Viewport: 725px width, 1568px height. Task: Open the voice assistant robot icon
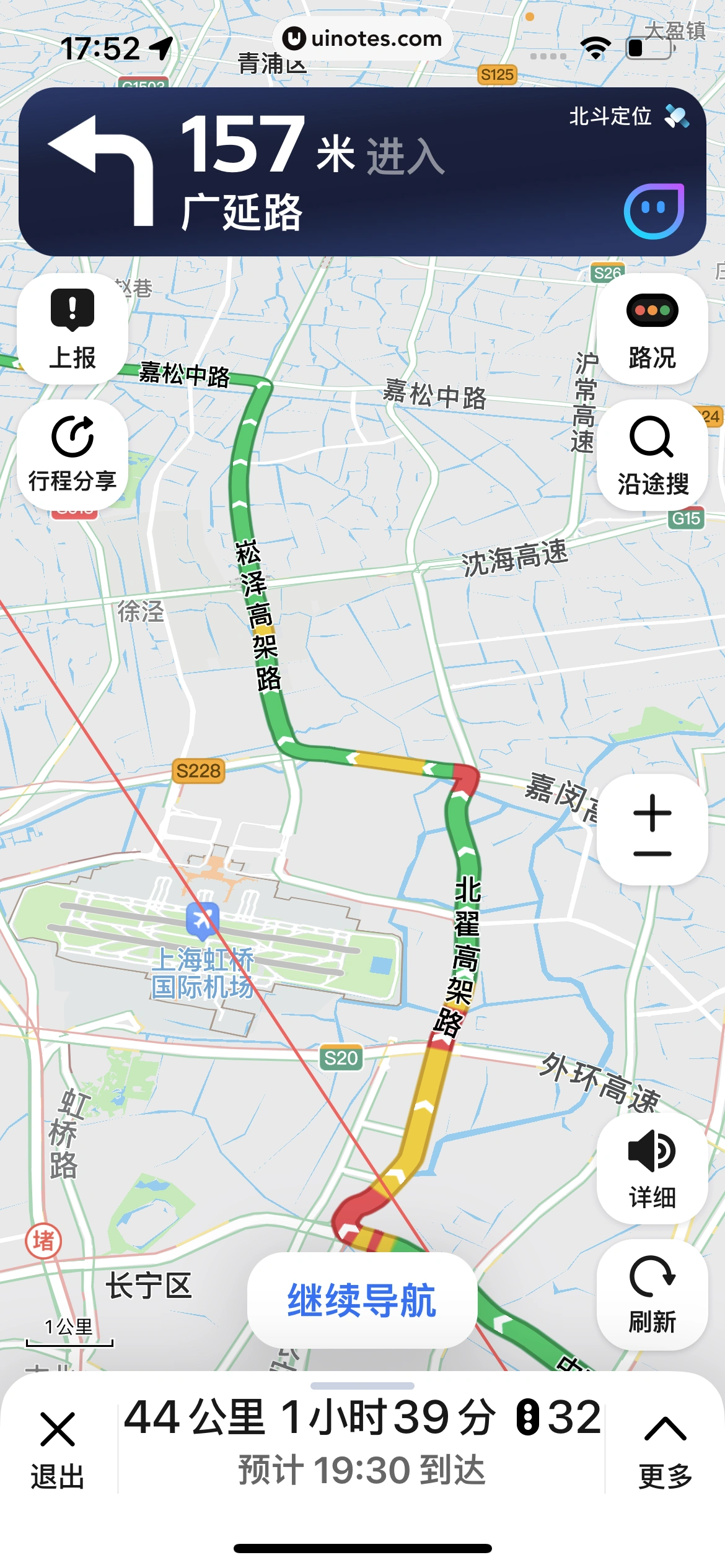(654, 211)
